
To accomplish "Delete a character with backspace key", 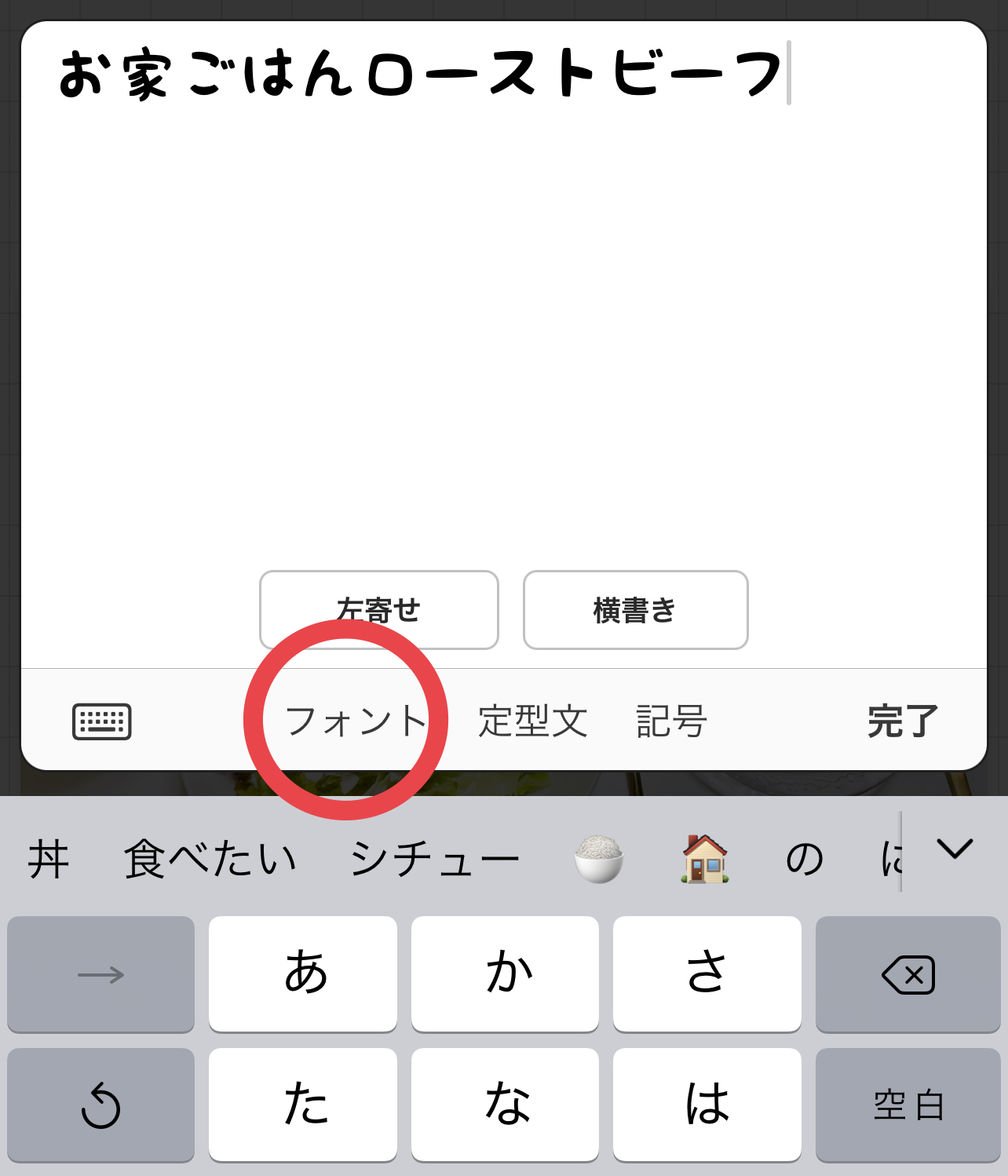I will [908, 974].
